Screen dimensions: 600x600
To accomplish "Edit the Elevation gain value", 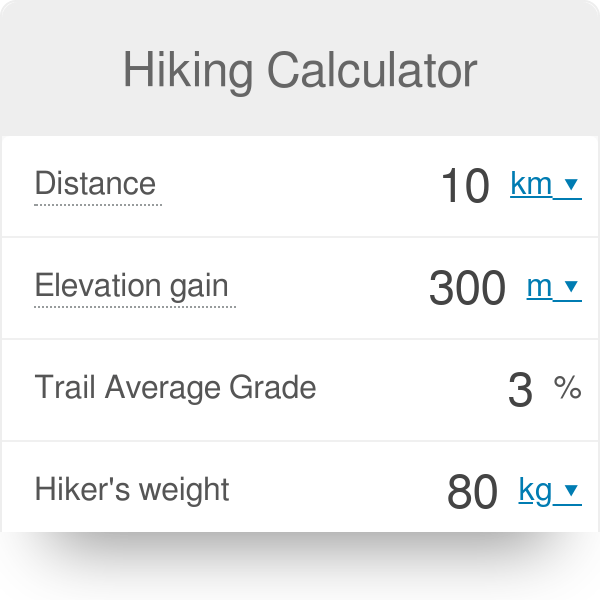I will tap(467, 288).
